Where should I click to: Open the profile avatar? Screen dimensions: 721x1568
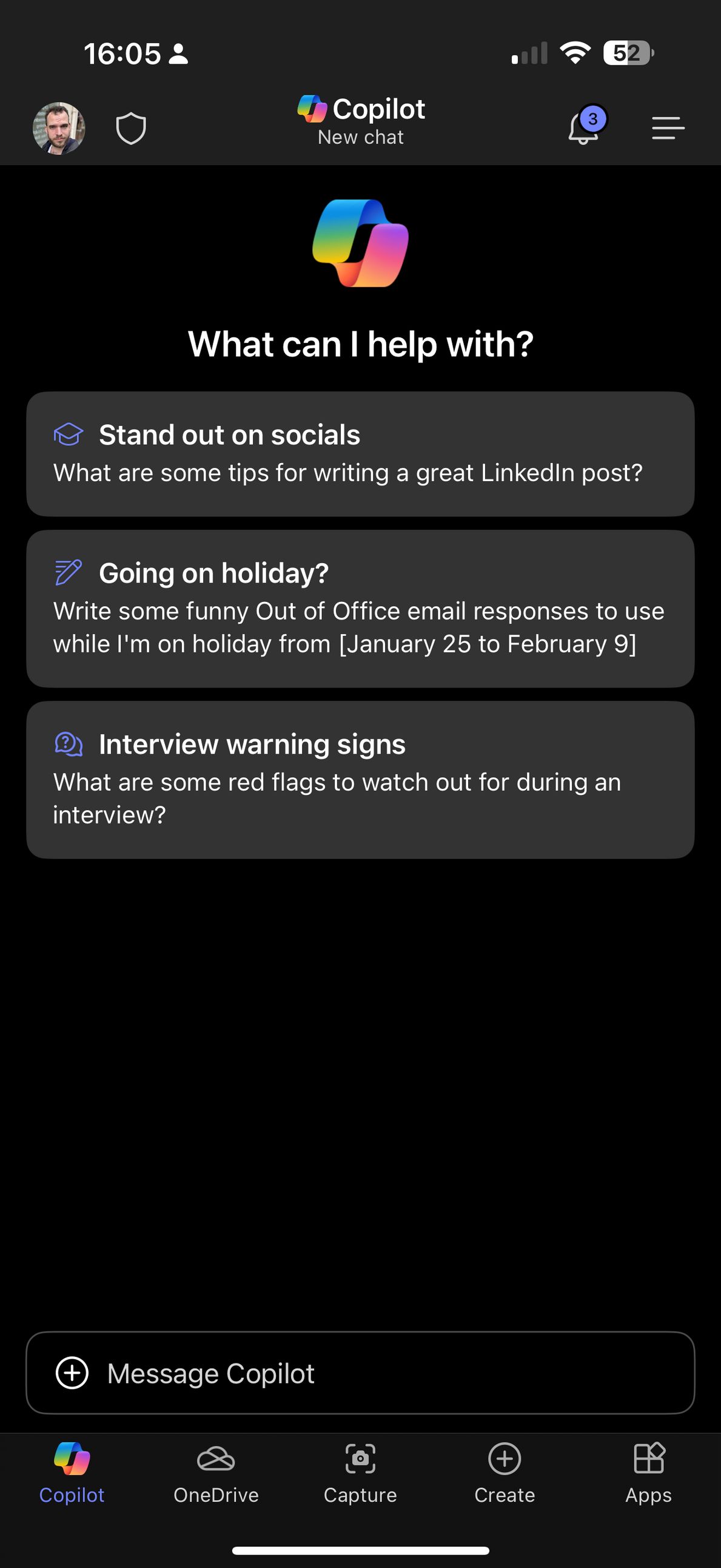tap(58, 129)
